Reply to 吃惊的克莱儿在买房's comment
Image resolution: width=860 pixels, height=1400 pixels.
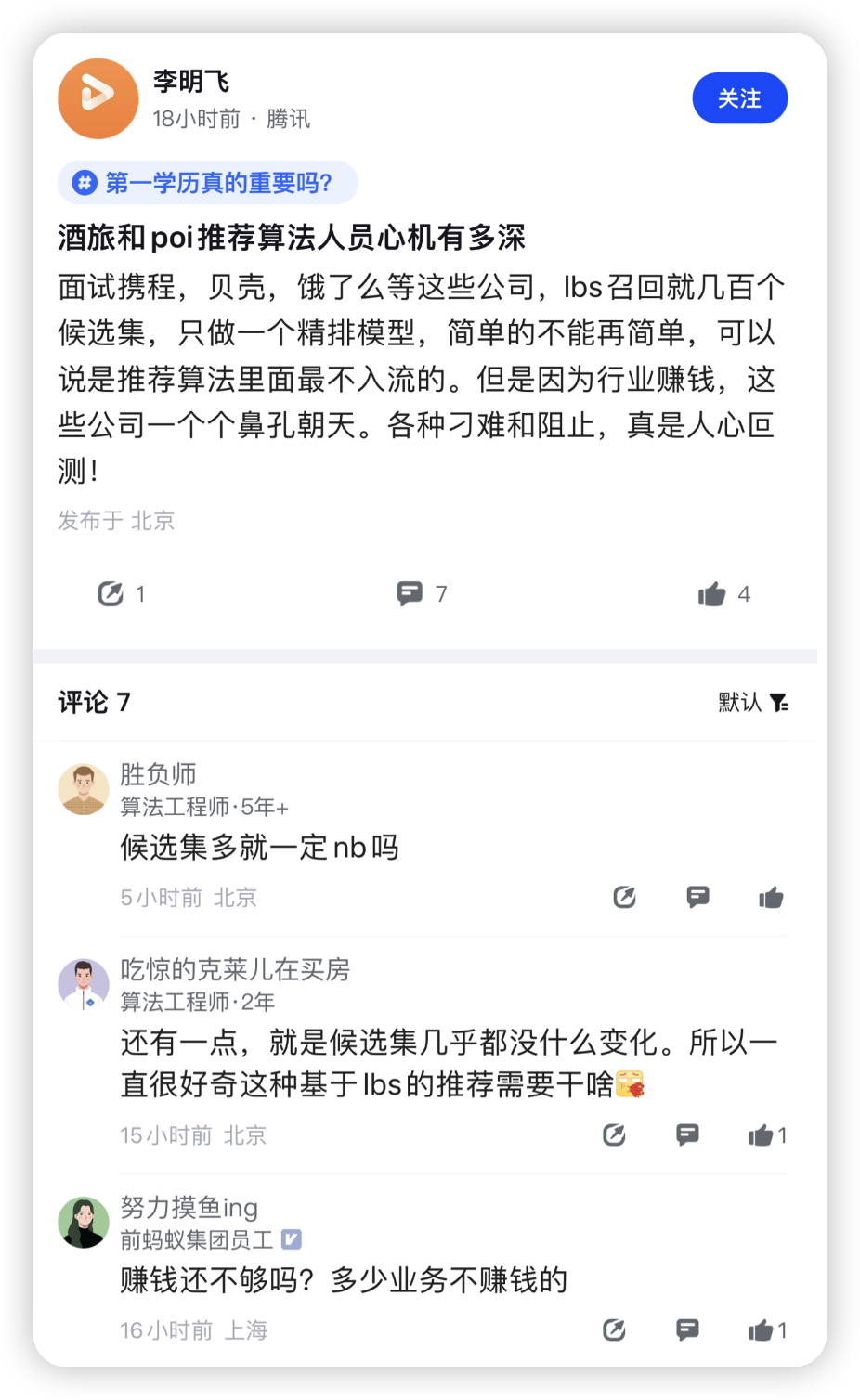[687, 1134]
